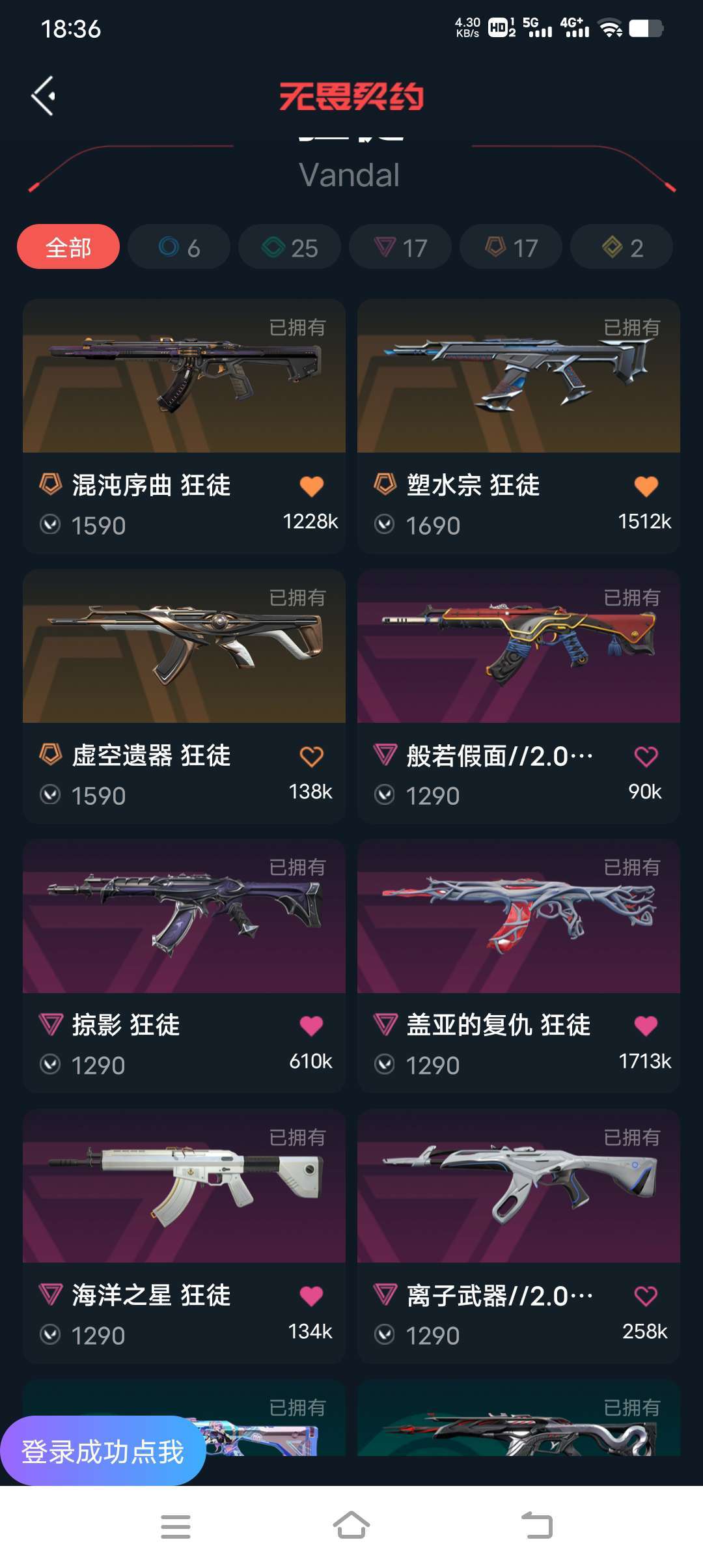Unlike the 盖亚的复仇 狂徒 skin
The width and height of the screenshot is (703, 1568).
coord(646,1026)
